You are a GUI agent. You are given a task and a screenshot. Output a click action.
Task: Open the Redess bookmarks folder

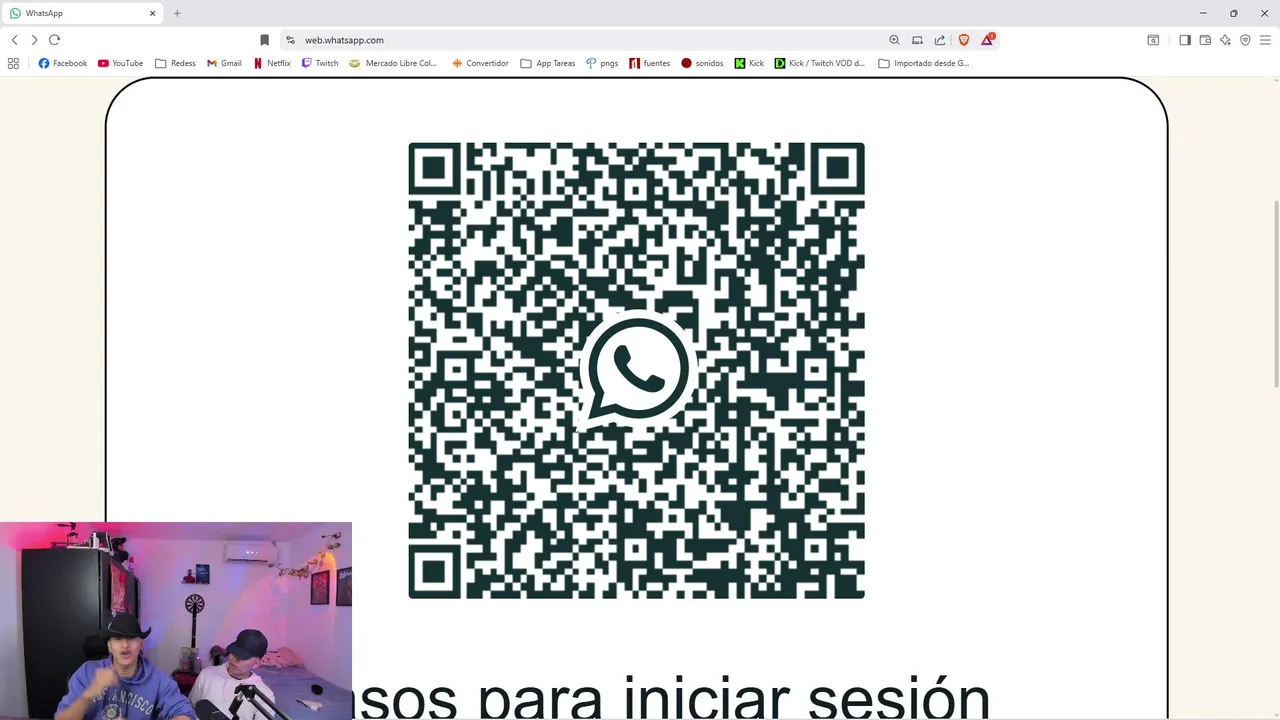(175, 63)
